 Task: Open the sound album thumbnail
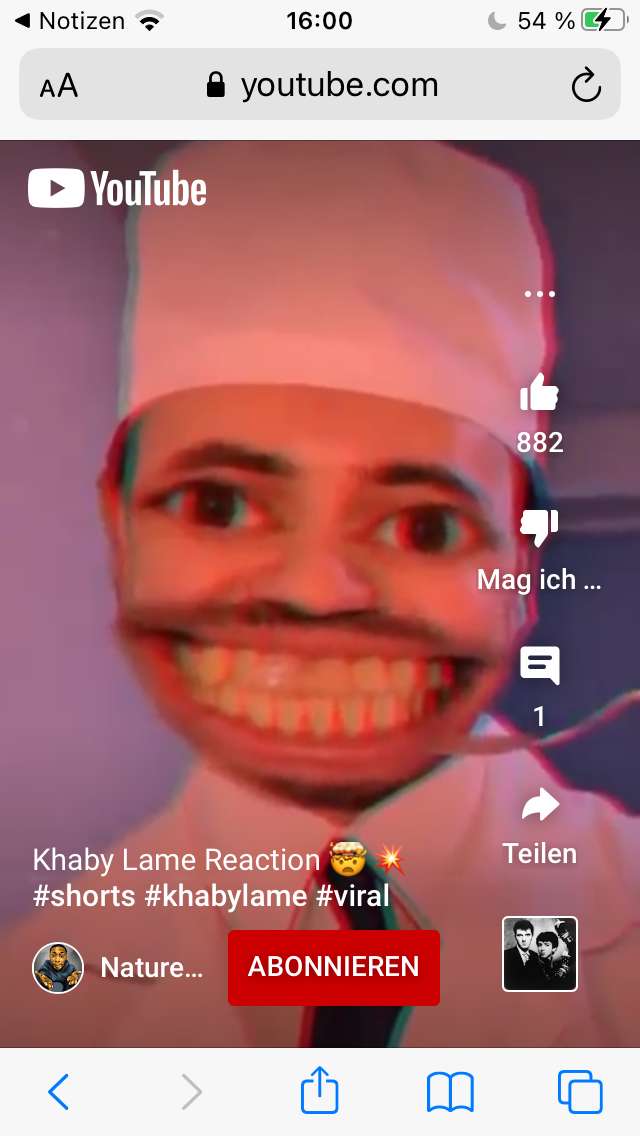[540, 954]
